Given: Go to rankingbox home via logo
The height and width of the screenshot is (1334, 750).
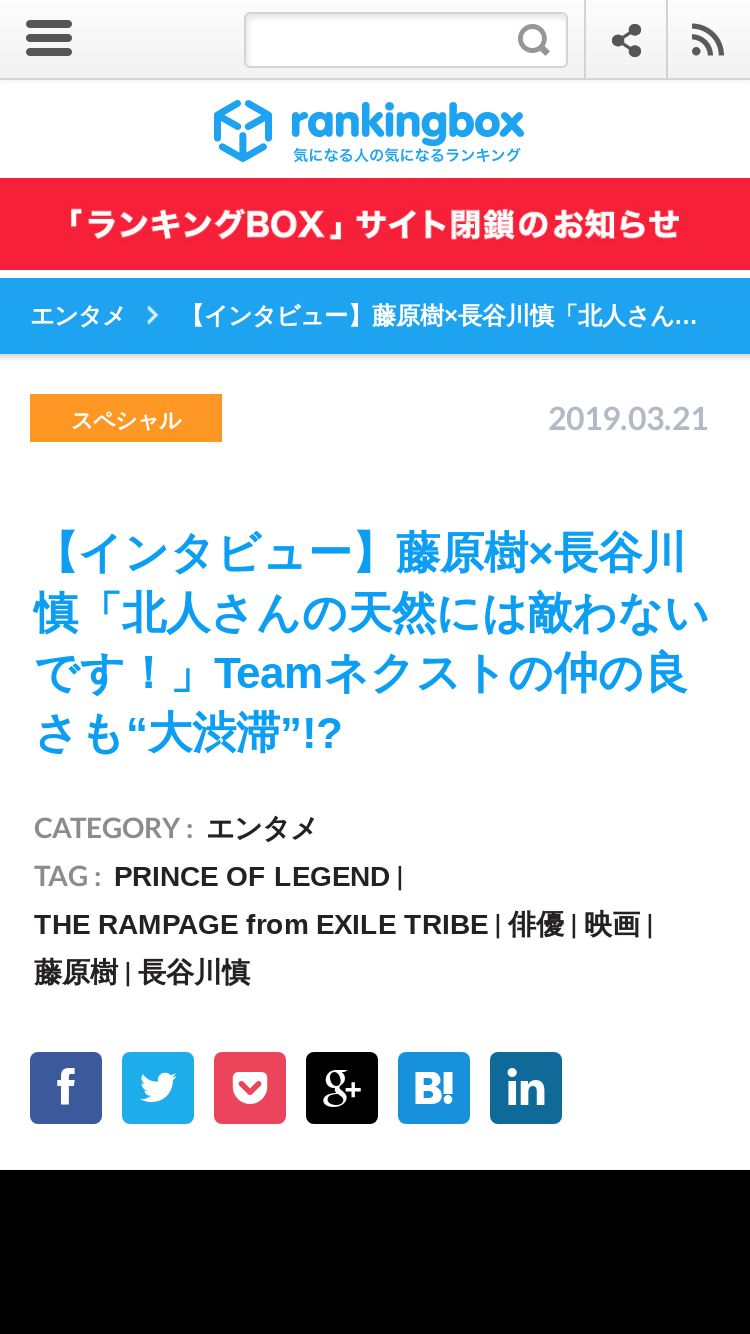Looking at the screenshot, I should 369,130.
